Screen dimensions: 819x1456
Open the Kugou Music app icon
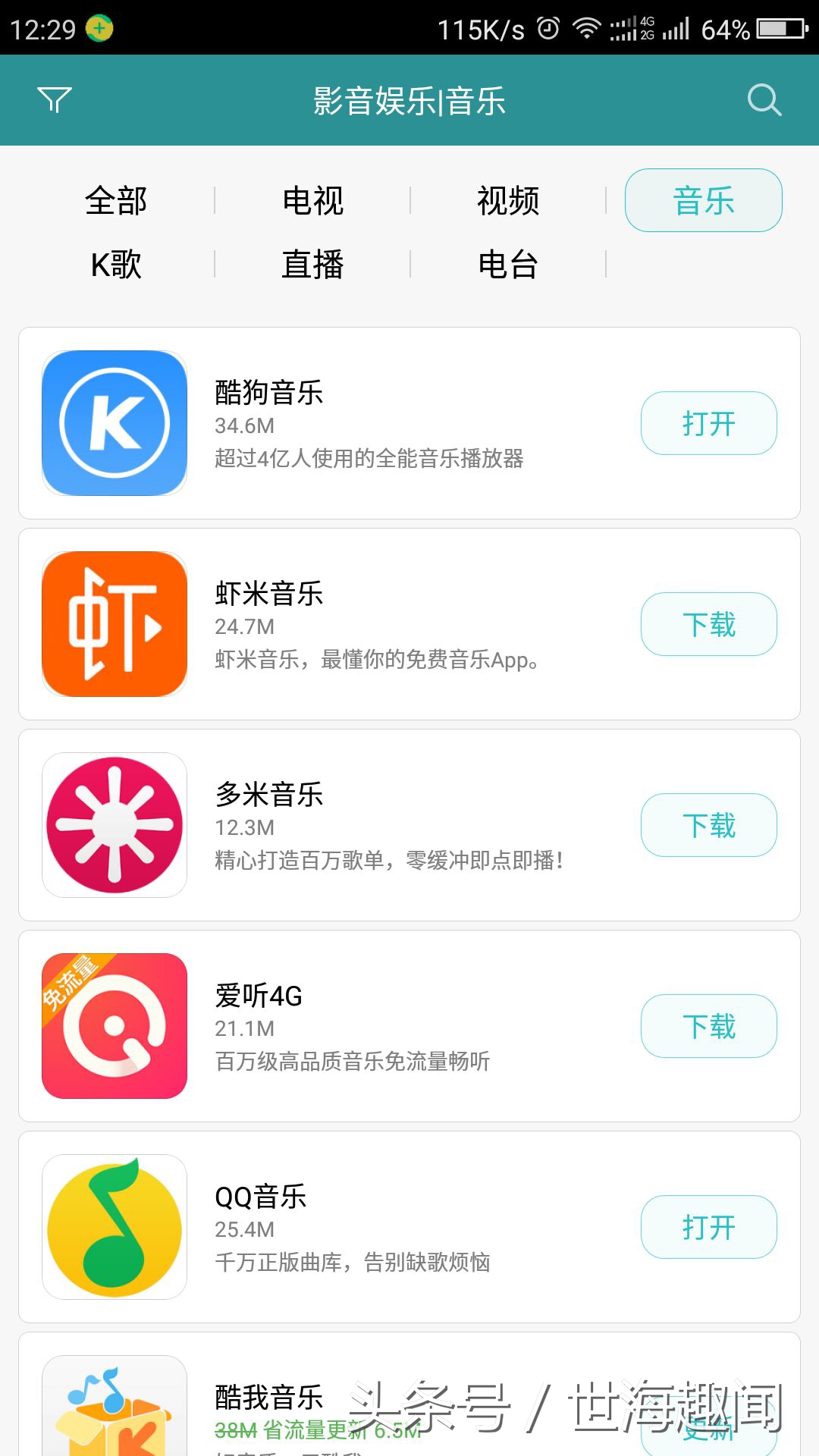(113, 423)
